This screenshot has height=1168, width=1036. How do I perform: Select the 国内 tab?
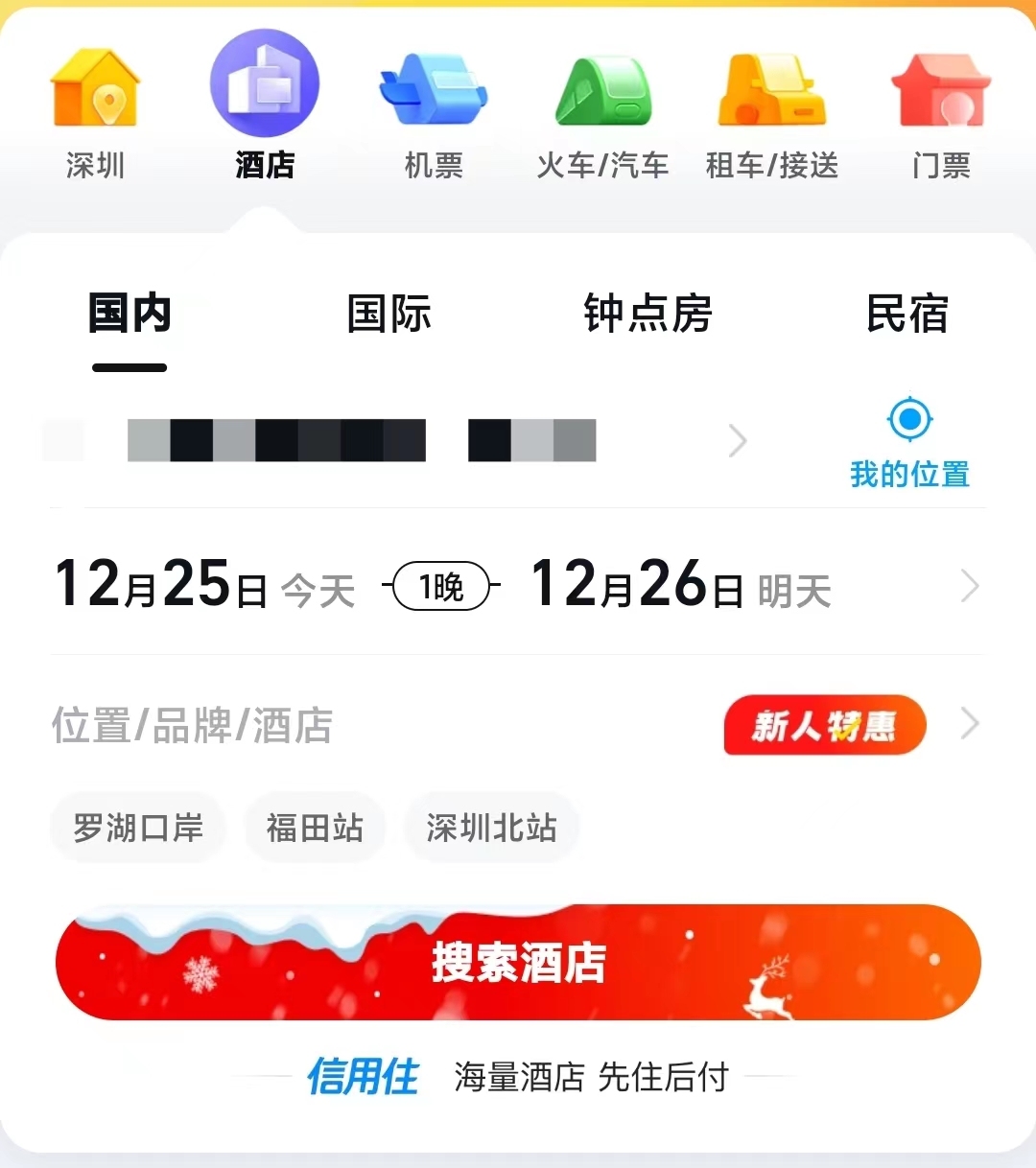129,315
